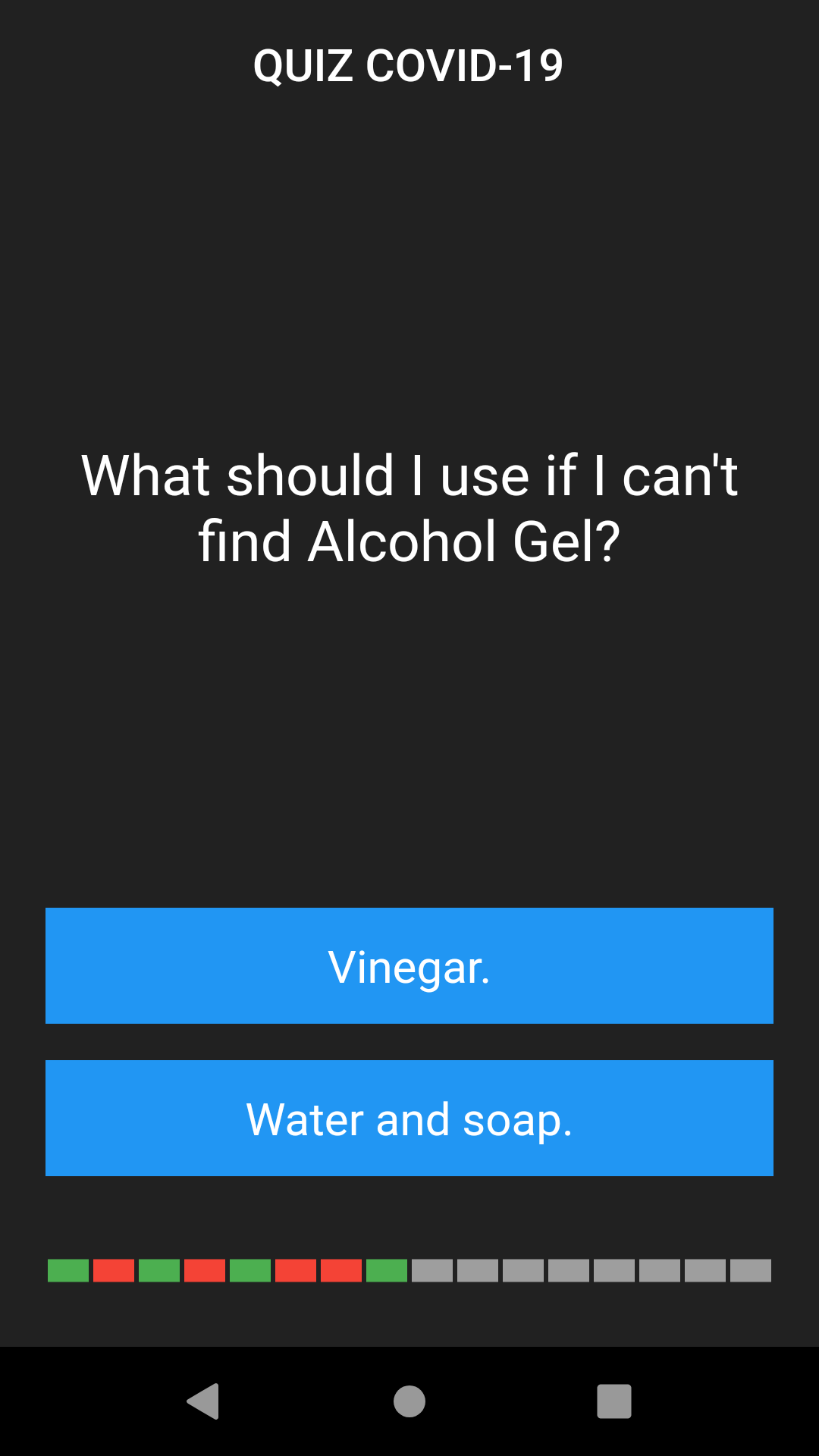This screenshot has height=1456, width=819.
Task: Select the Vinegar answer
Action: [409, 965]
